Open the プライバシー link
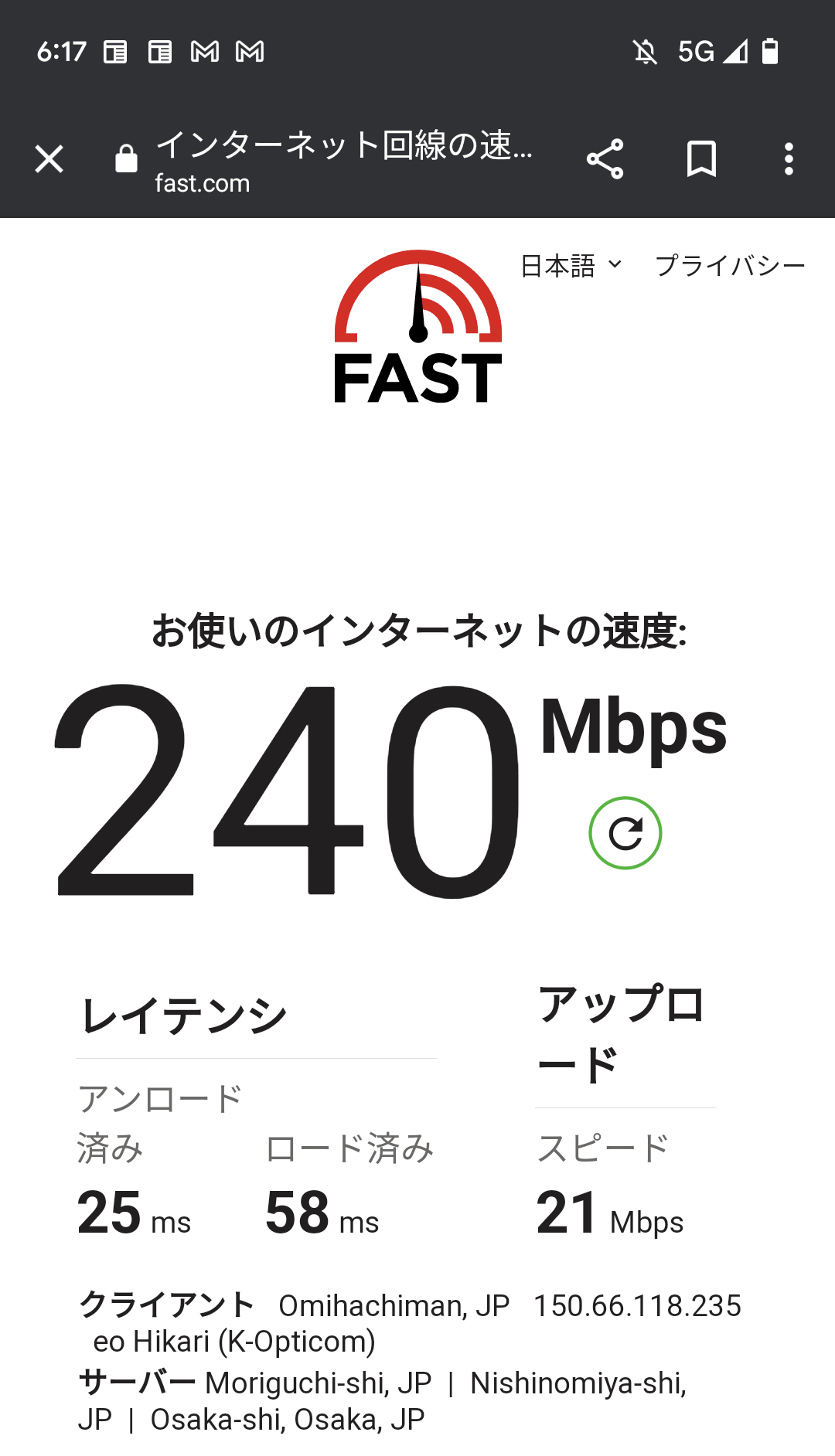The width and height of the screenshot is (835, 1456). pos(730,266)
